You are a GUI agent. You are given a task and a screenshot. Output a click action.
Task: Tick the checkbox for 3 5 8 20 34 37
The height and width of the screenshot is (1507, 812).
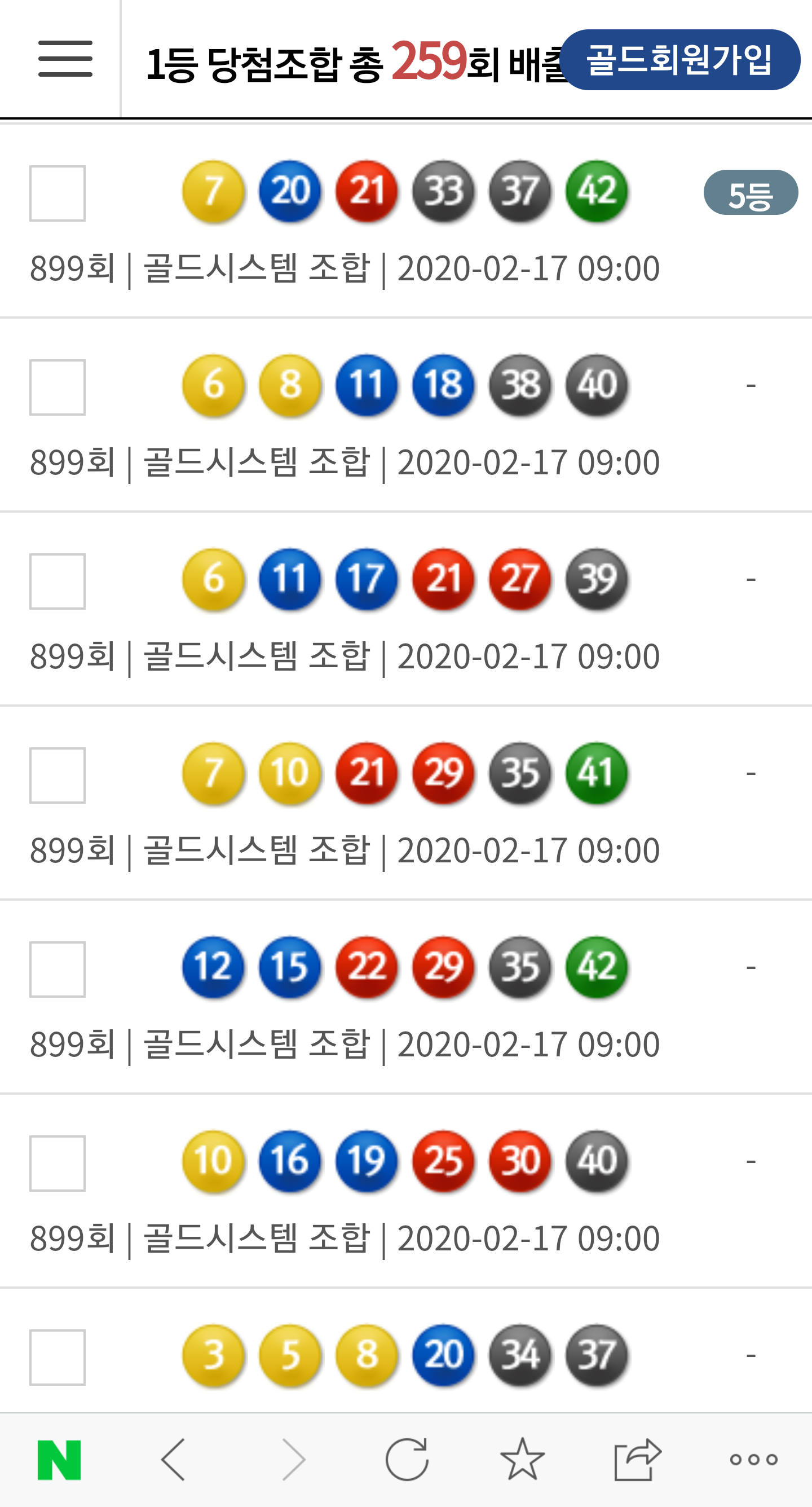[x=58, y=1357]
